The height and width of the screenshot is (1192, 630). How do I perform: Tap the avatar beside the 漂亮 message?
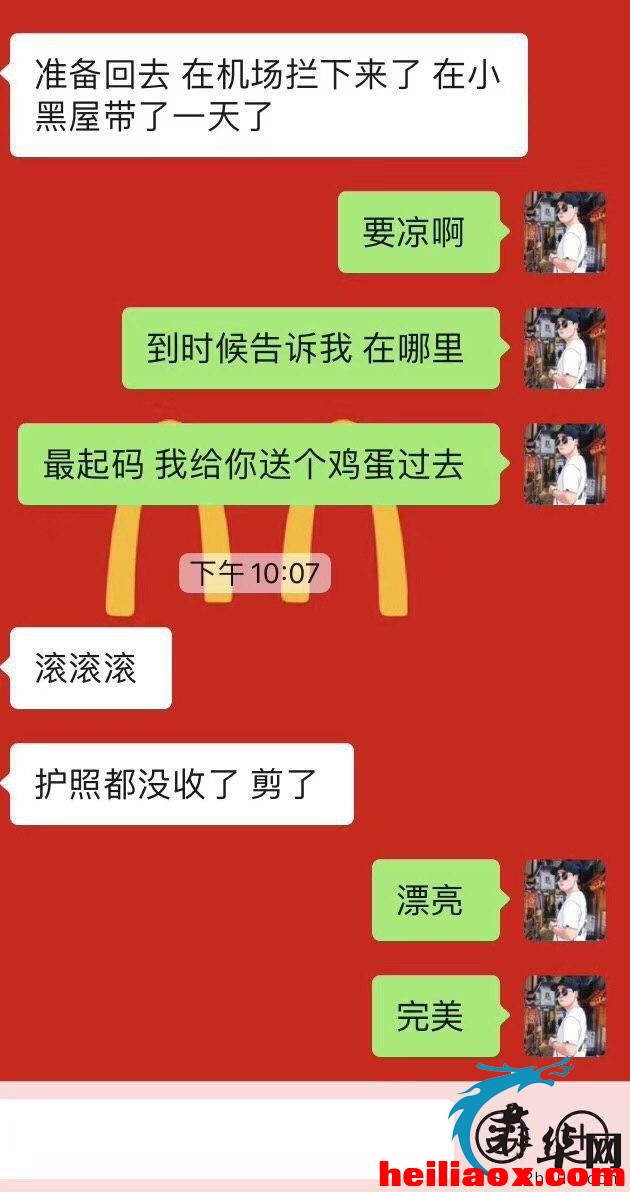[x=565, y=900]
